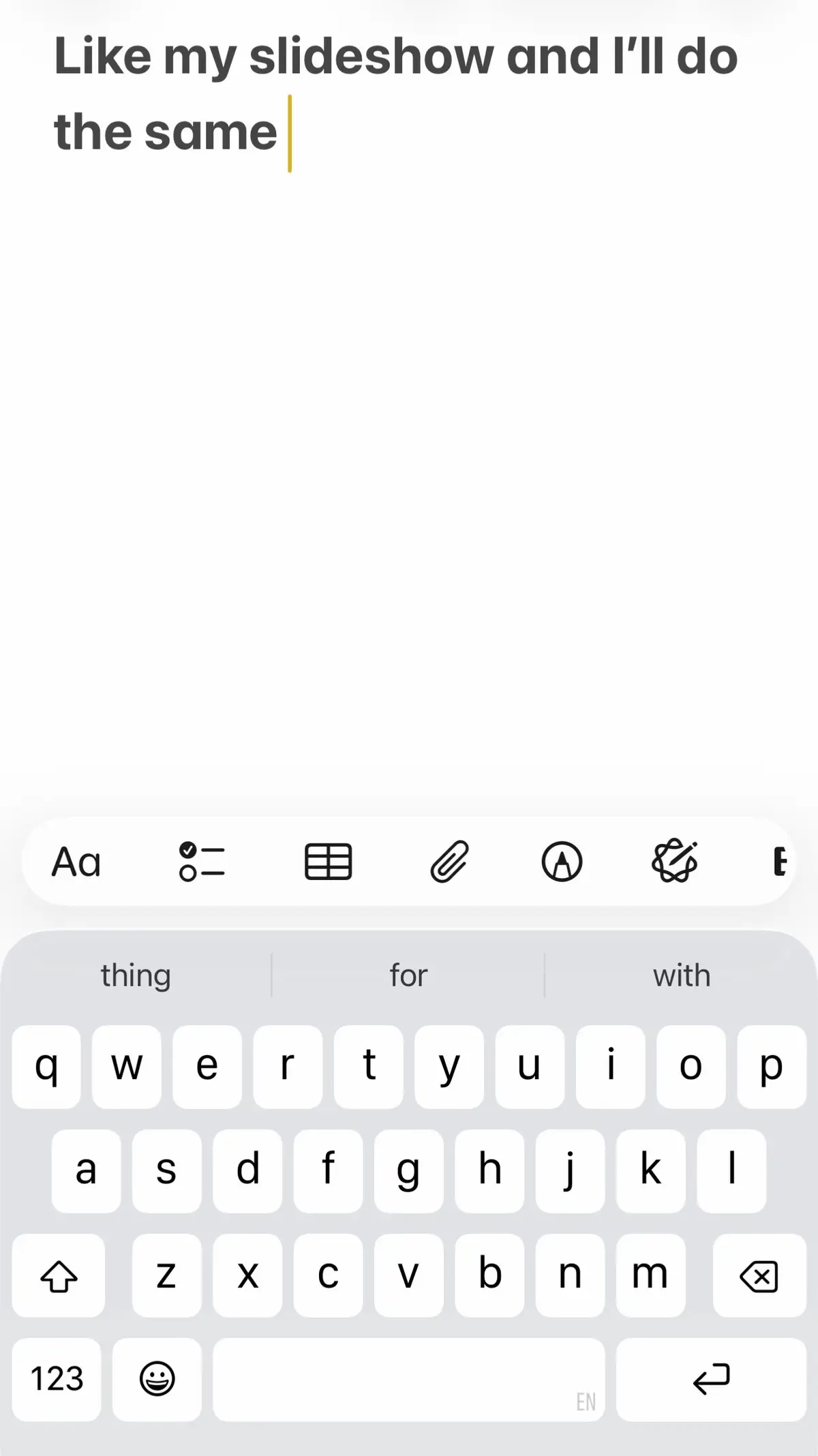Tap the backspace key
The width and height of the screenshot is (818, 1456).
(759, 1275)
